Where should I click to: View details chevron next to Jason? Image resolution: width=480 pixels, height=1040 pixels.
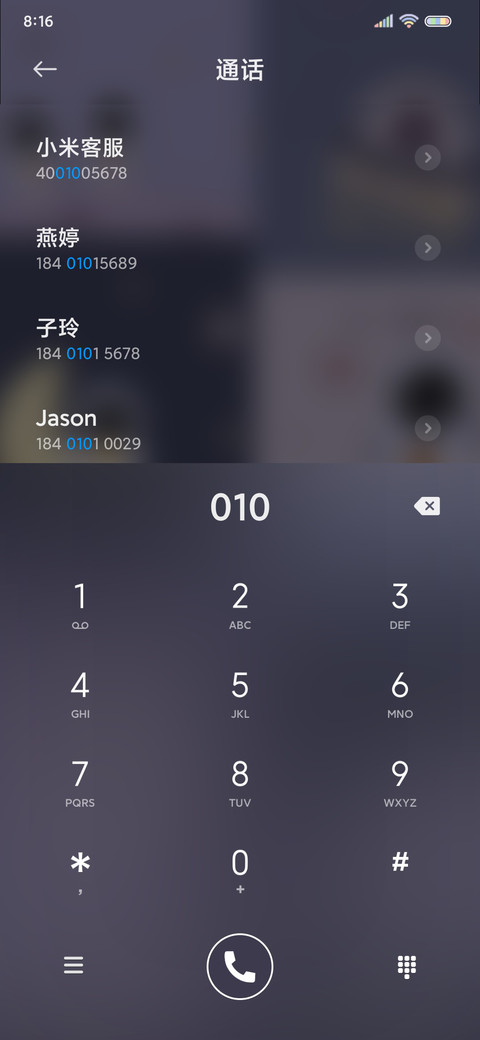pyautogui.click(x=428, y=428)
